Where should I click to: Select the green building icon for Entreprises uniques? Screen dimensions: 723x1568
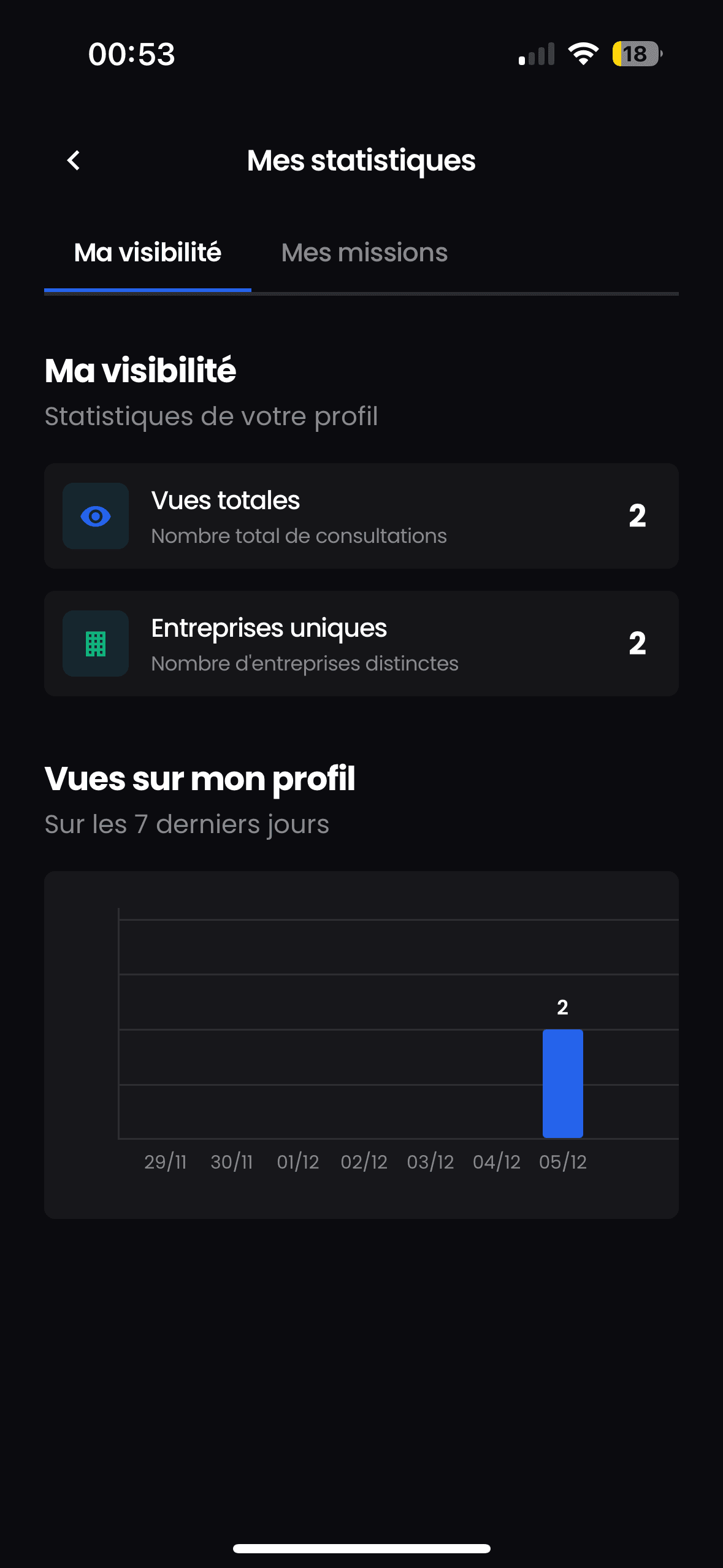tap(95, 644)
